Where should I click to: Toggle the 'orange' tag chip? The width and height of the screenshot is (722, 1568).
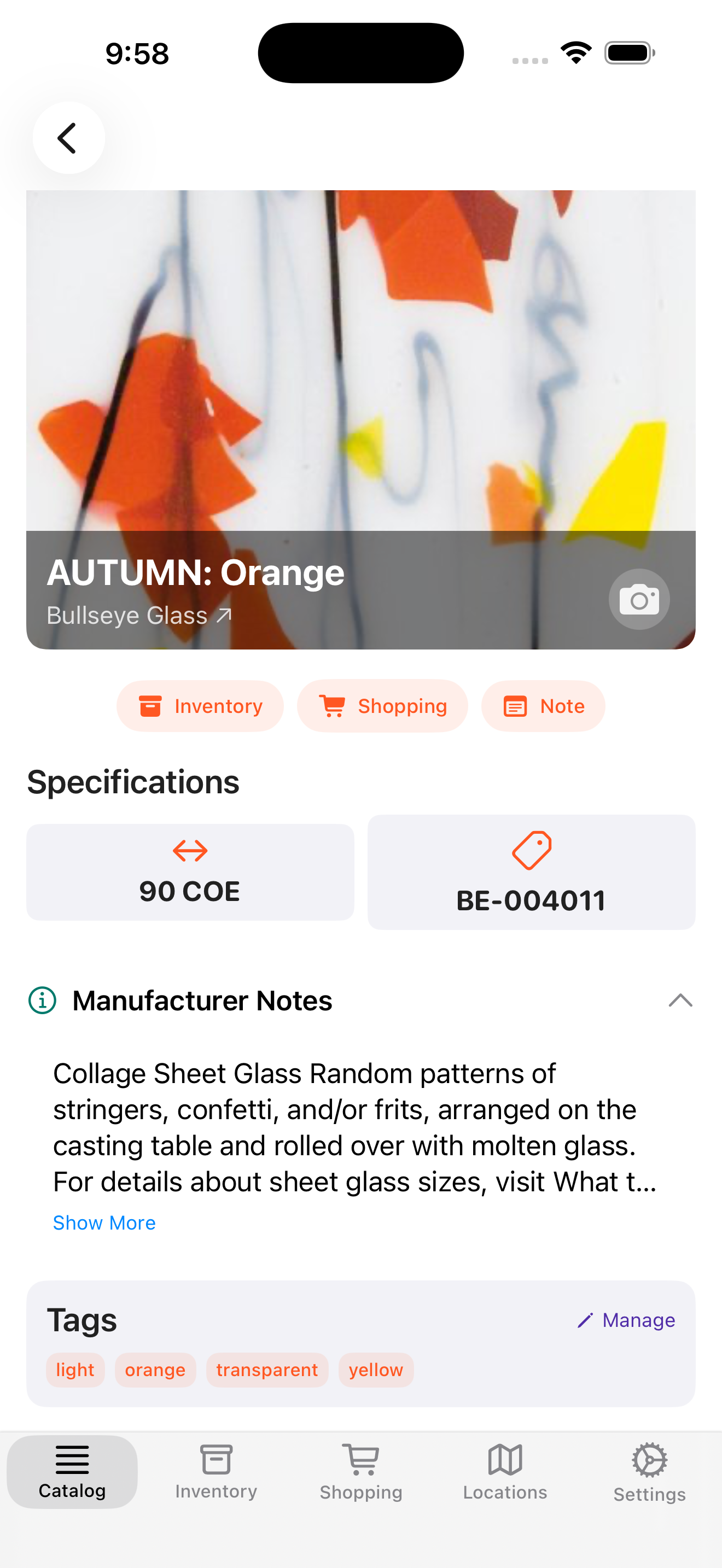click(155, 1370)
